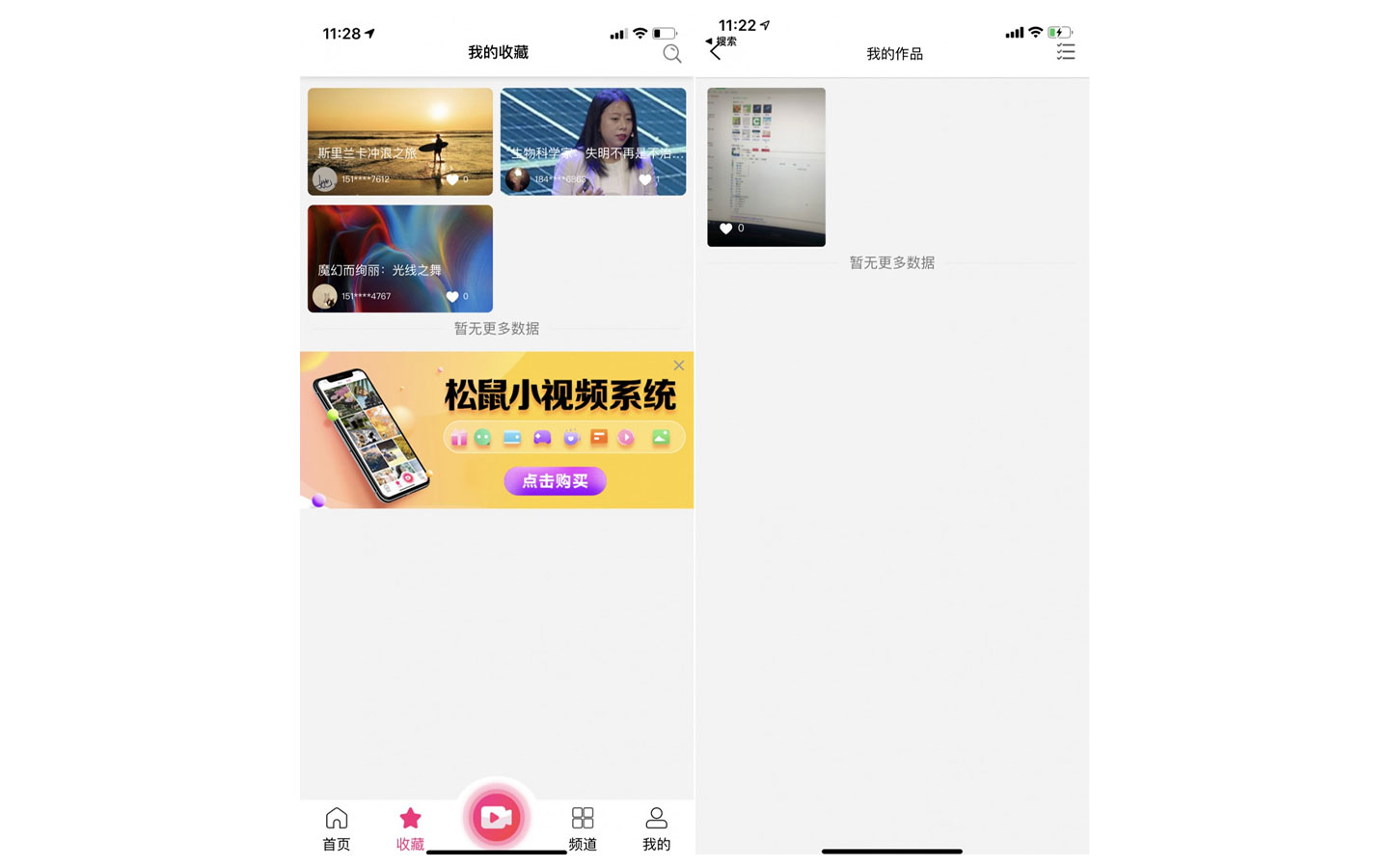
Task: Switch to the 首页 tab
Action: pyautogui.click(x=337, y=828)
